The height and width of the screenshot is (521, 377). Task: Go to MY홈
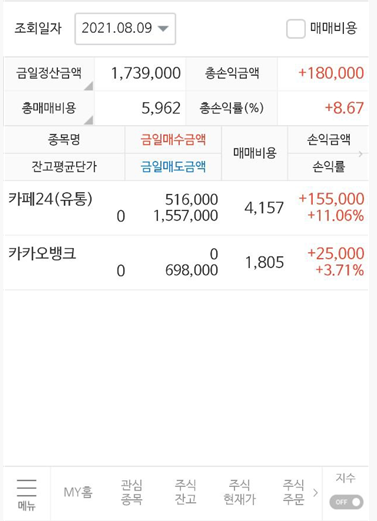click(x=78, y=492)
